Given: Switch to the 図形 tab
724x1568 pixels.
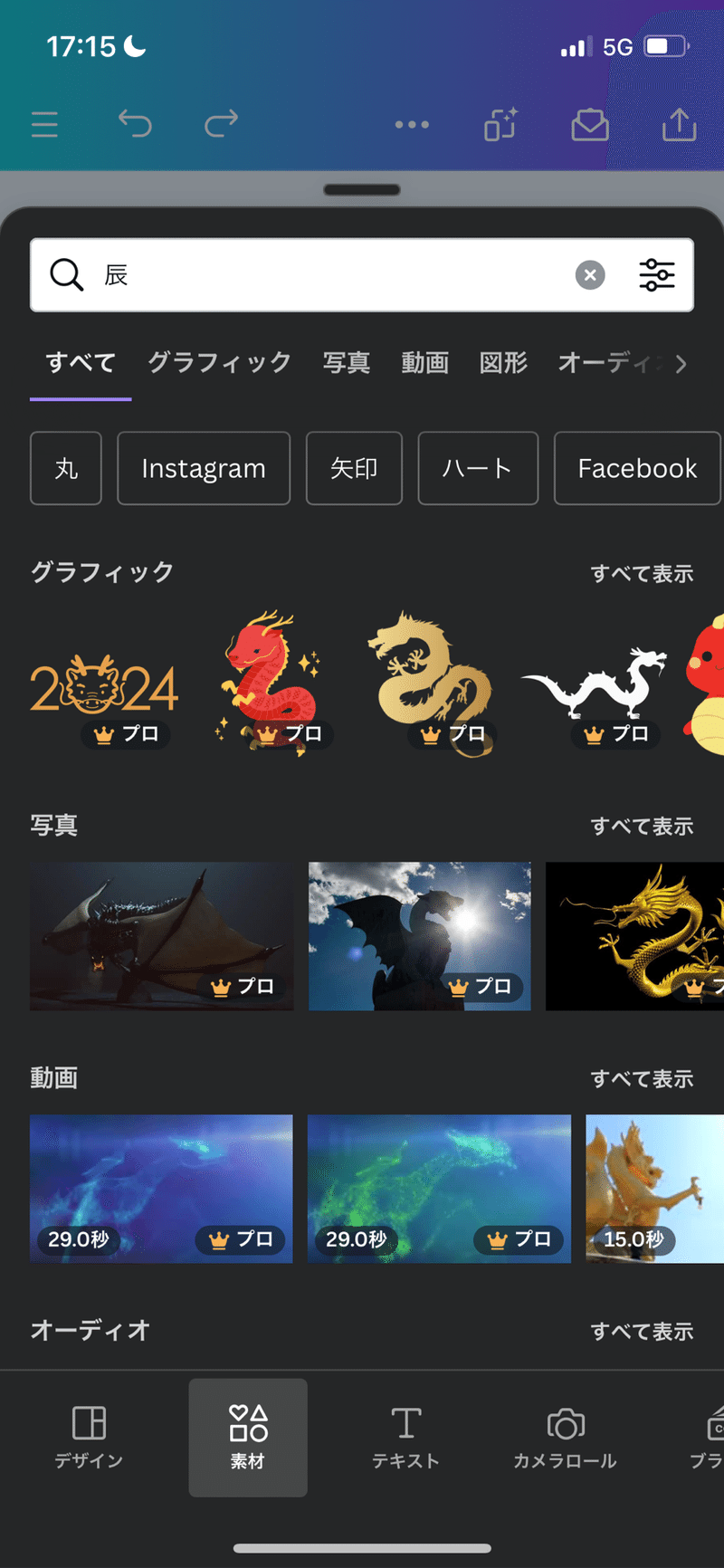Looking at the screenshot, I should tap(503, 363).
